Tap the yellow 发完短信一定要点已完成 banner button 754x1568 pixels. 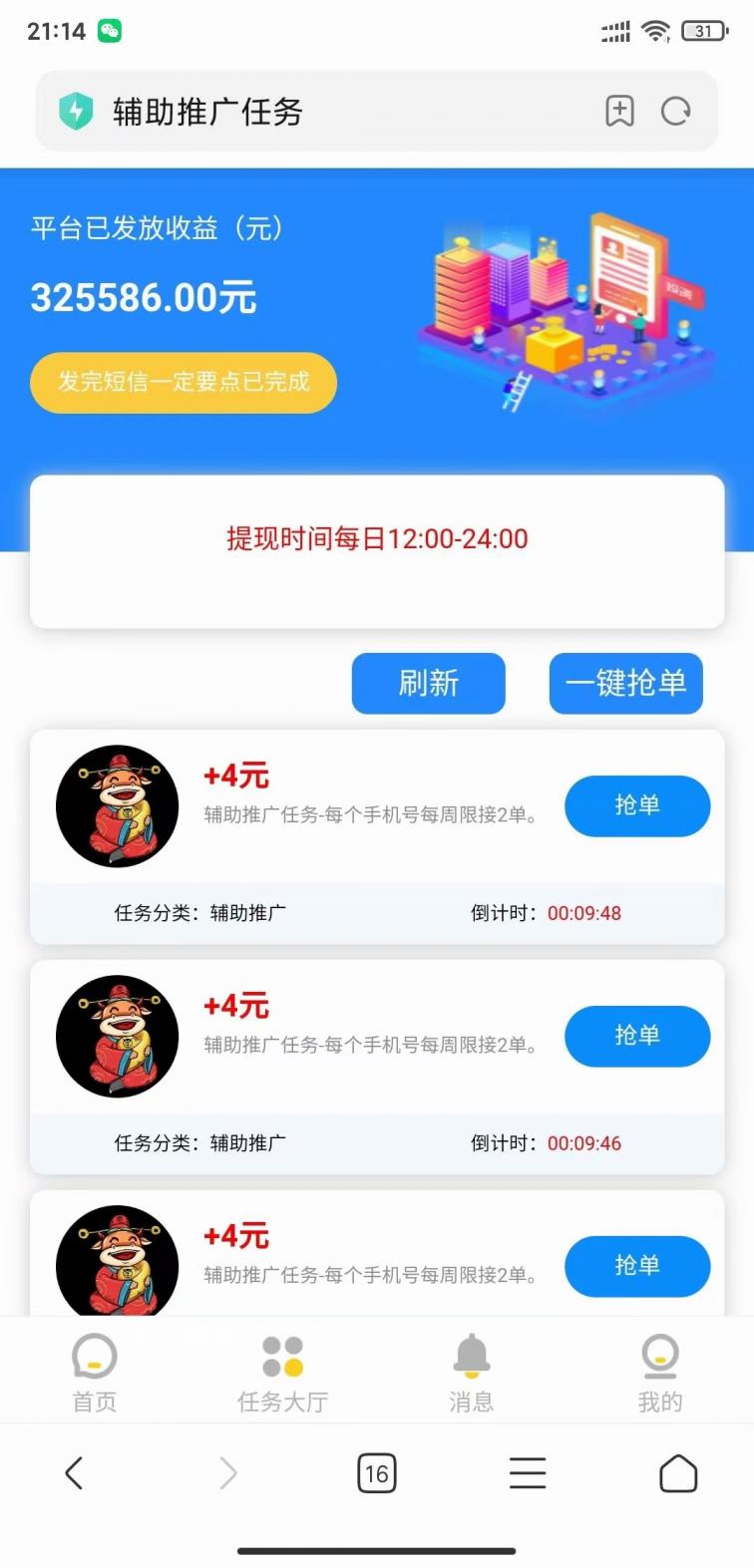tap(184, 382)
